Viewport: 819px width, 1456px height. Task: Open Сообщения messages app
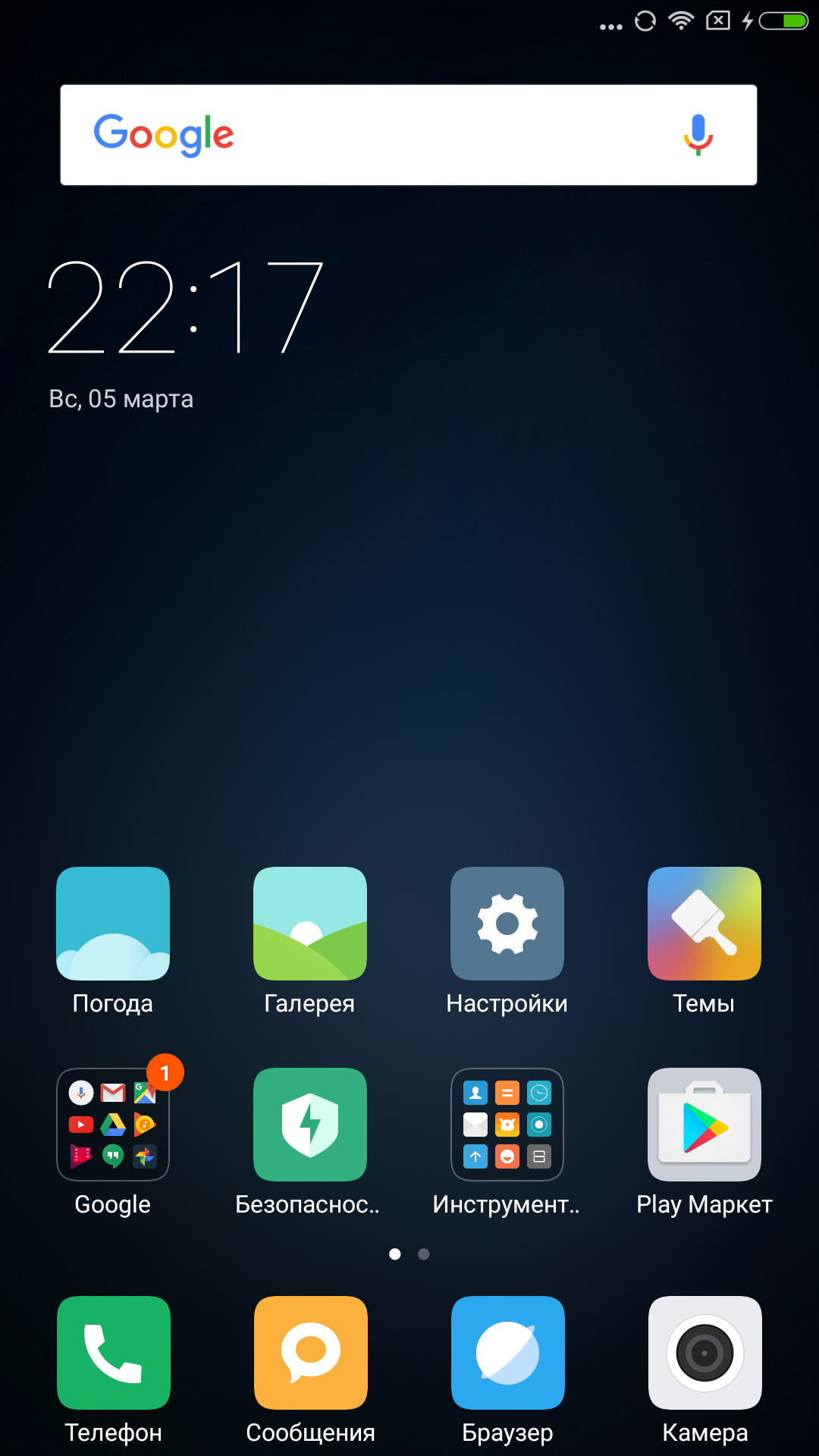coord(311,1353)
